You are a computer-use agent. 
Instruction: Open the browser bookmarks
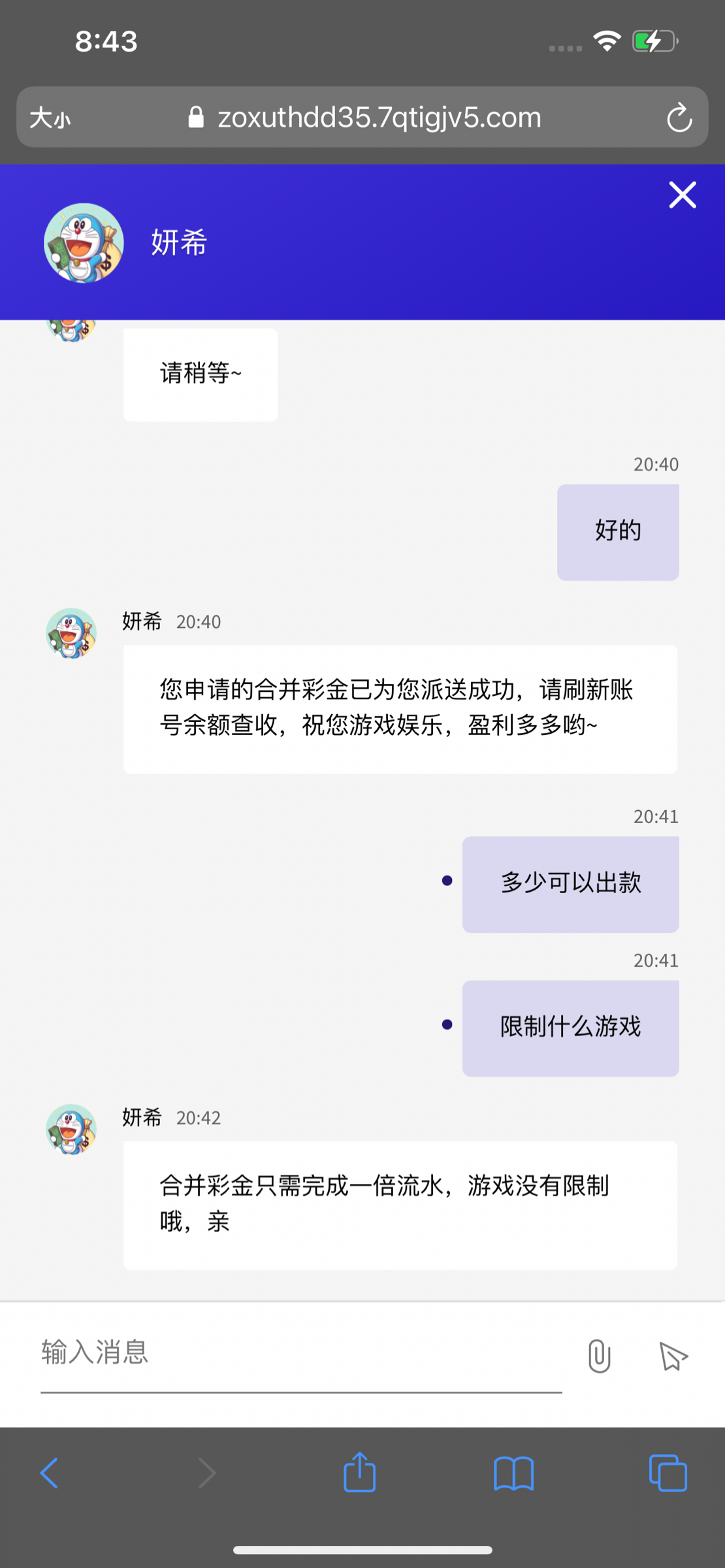(x=514, y=1473)
